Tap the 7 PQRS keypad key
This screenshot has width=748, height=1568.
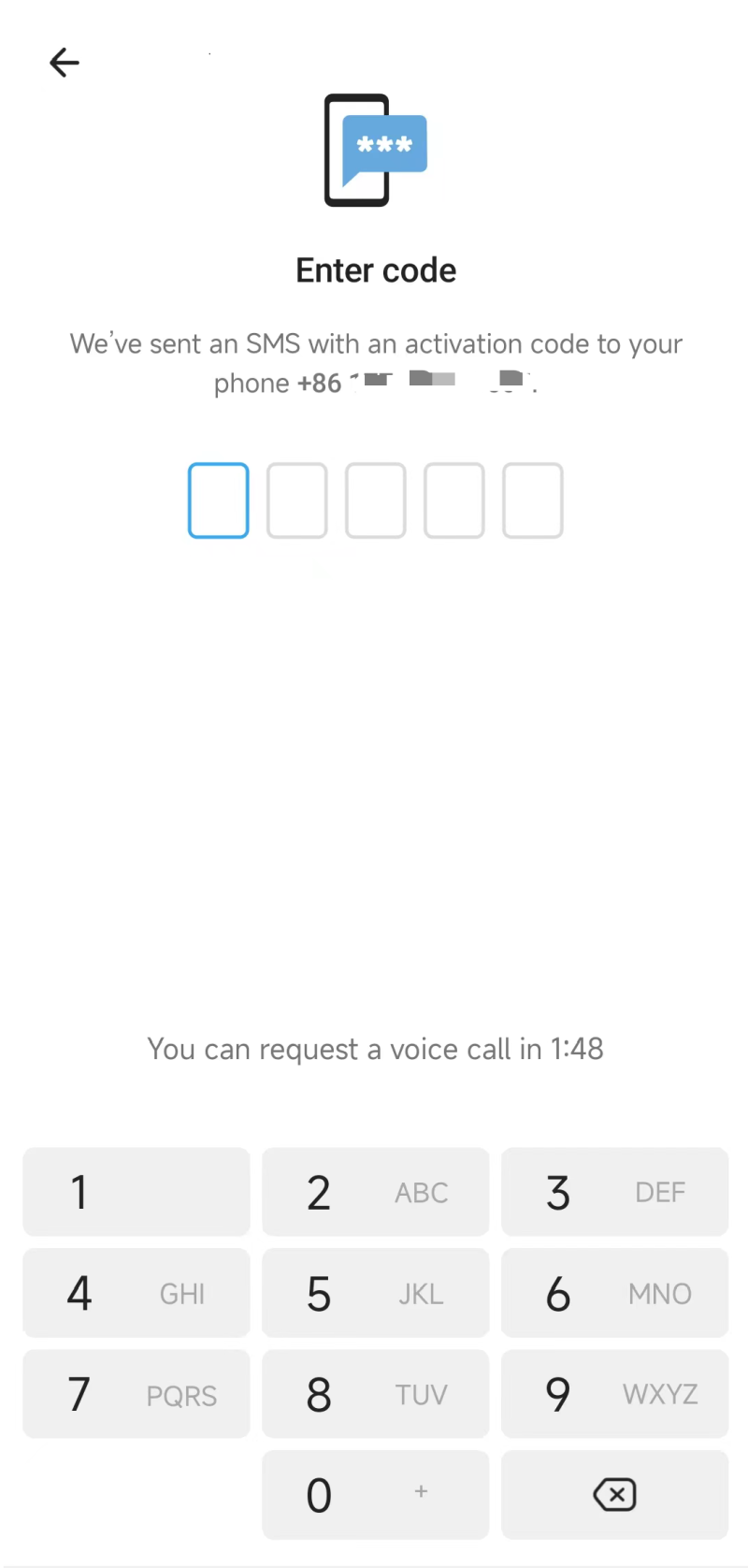tap(136, 1394)
